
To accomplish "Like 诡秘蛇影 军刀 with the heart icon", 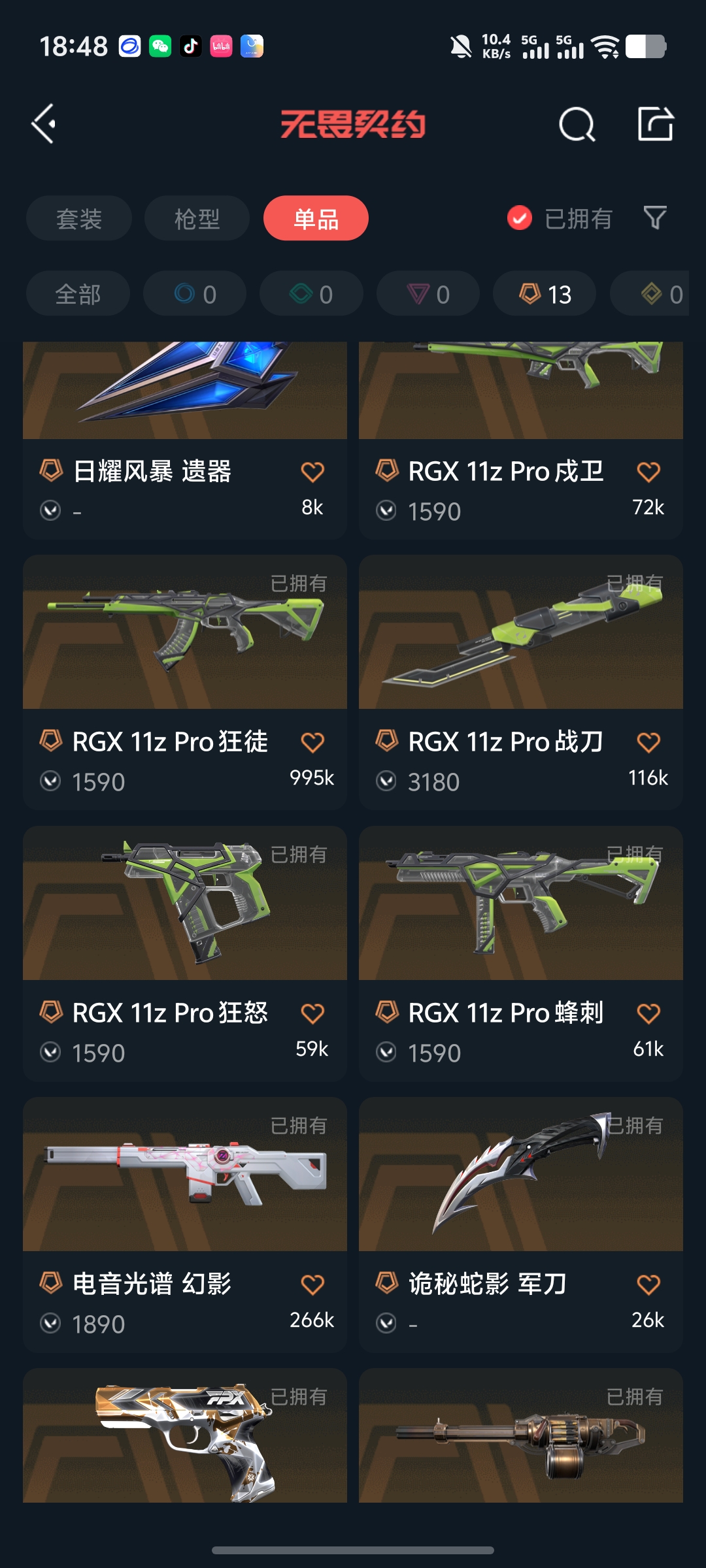I will (648, 1284).
